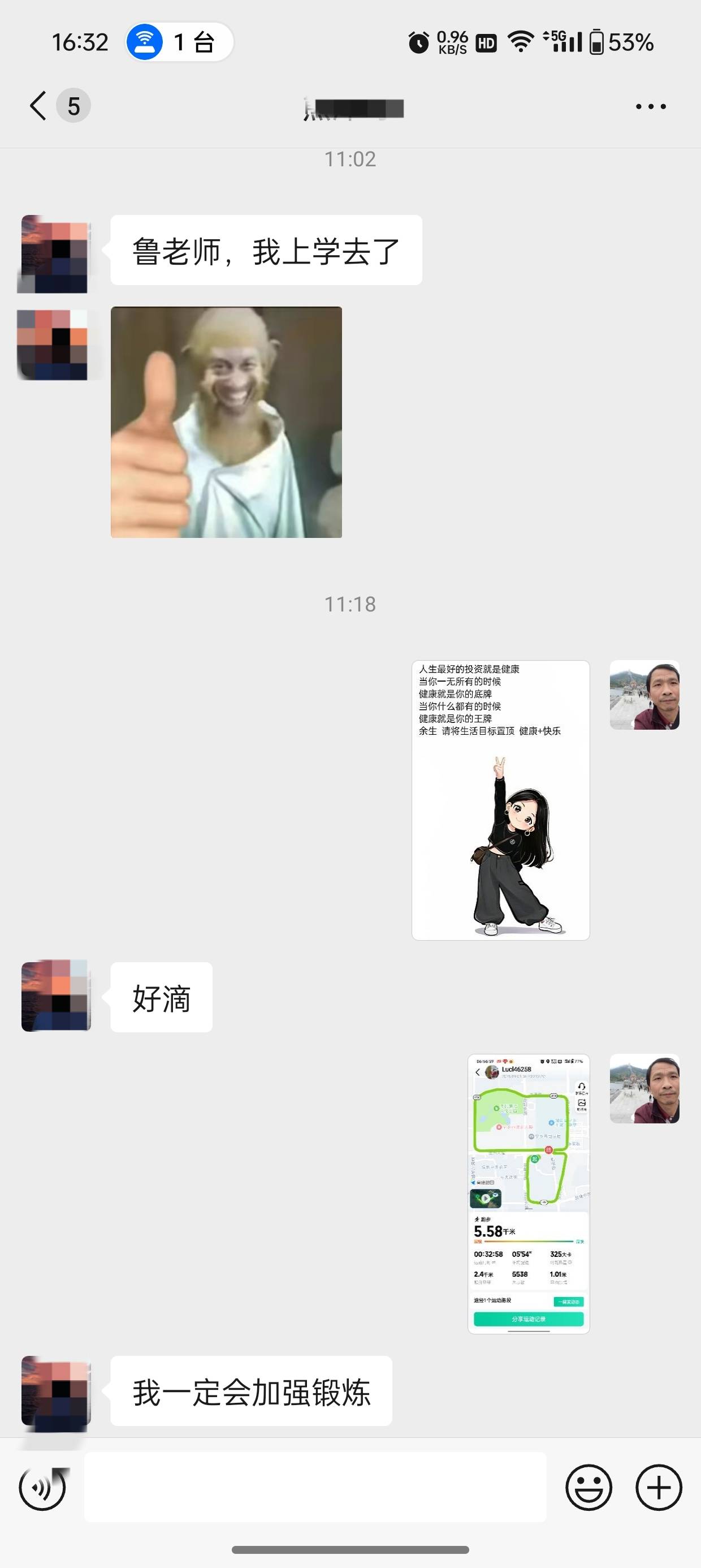Image resolution: width=701 pixels, height=1568 pixels.
Task: Open the Wi-Fi hotspot 1台 status pill
Action: tap(180, 42)
